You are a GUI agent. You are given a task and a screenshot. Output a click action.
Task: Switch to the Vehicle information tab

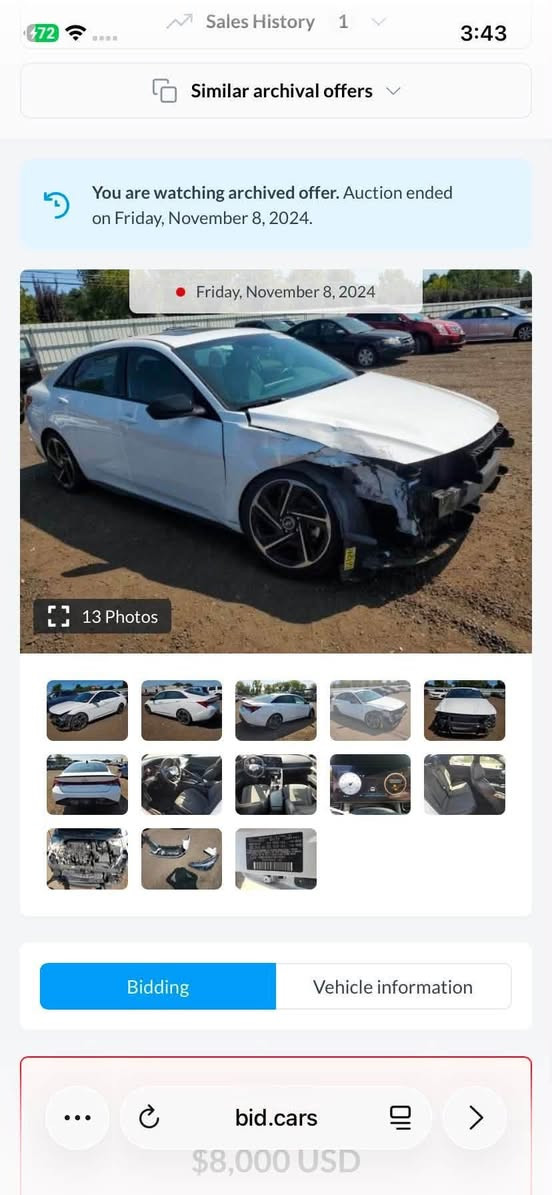coord(393,986)
